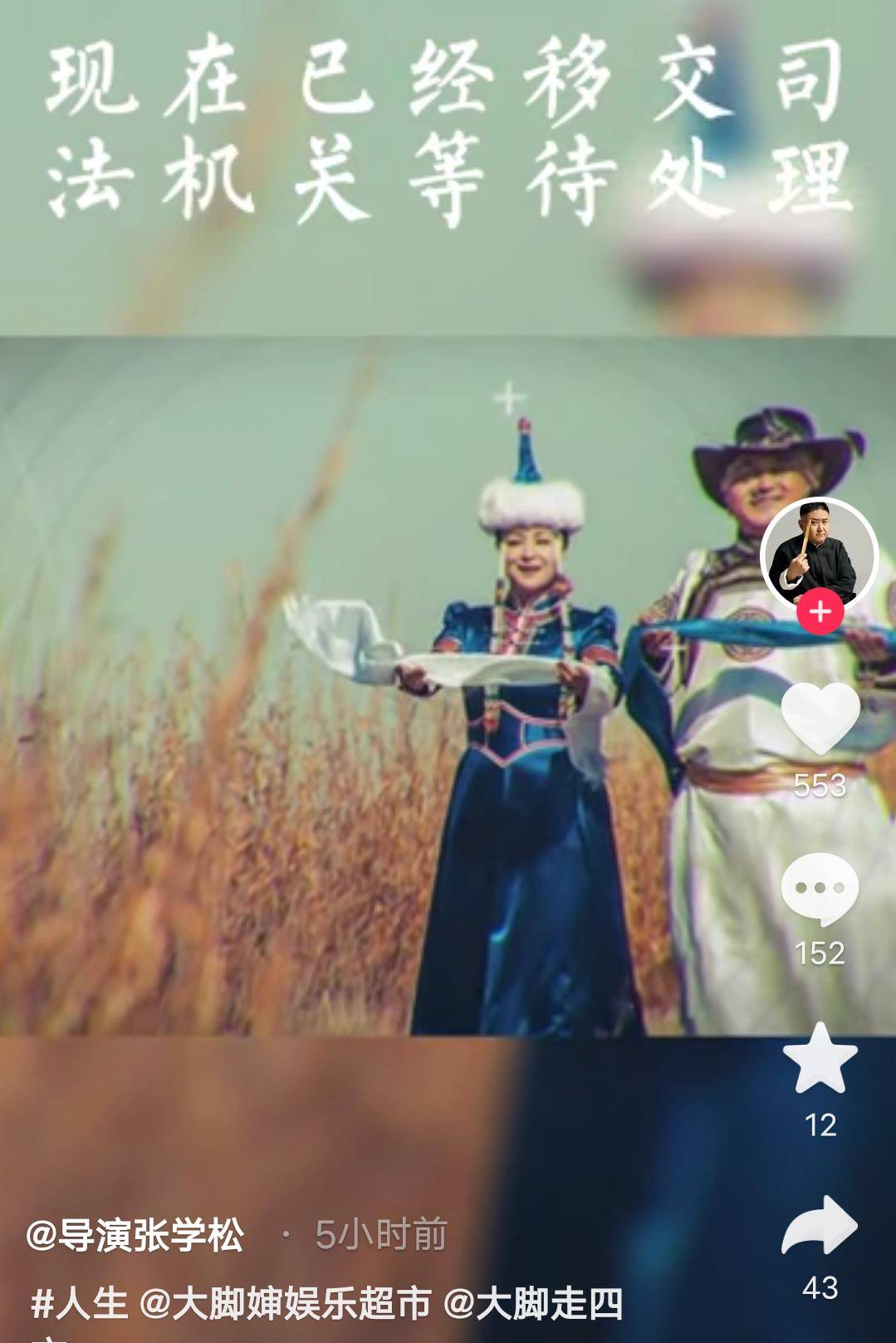Open the creator's profile picture
Viewport: 896px width, 1343px height.
coord(820,552)
